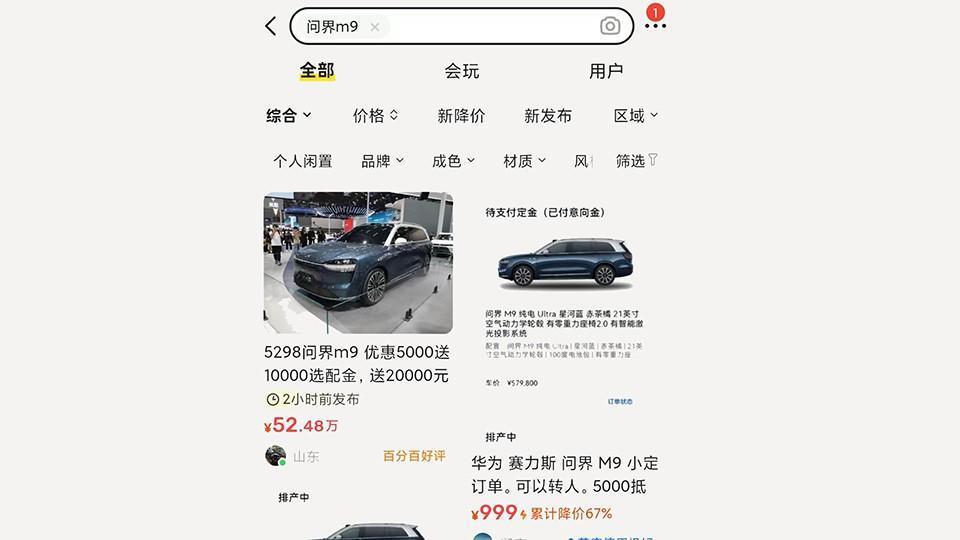
Task: Switch to the 用户 tab
Action: (606, 71)
